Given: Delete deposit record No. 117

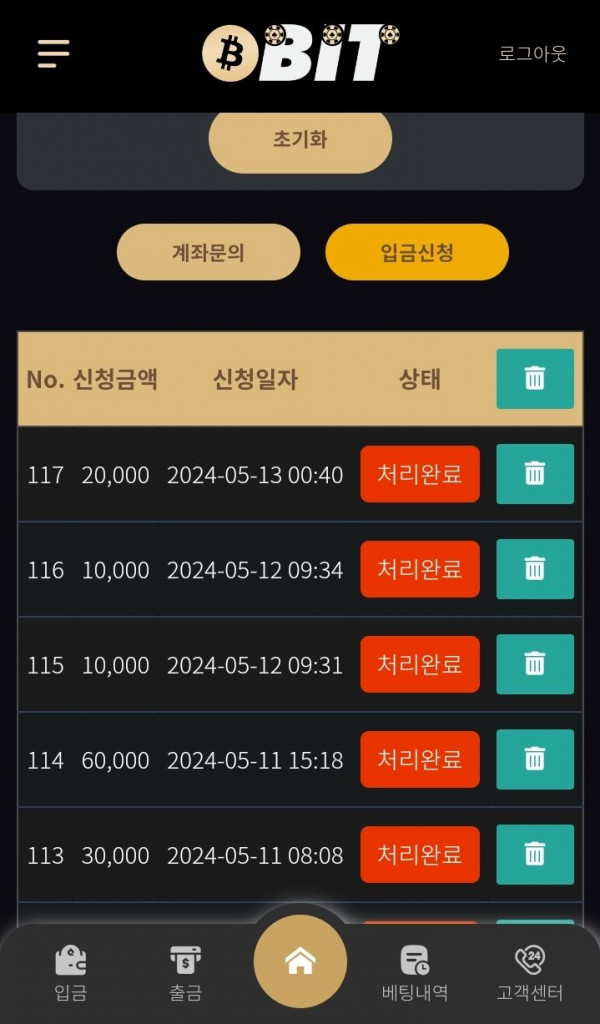Looking at the screenshot, I should pos(535,474).
